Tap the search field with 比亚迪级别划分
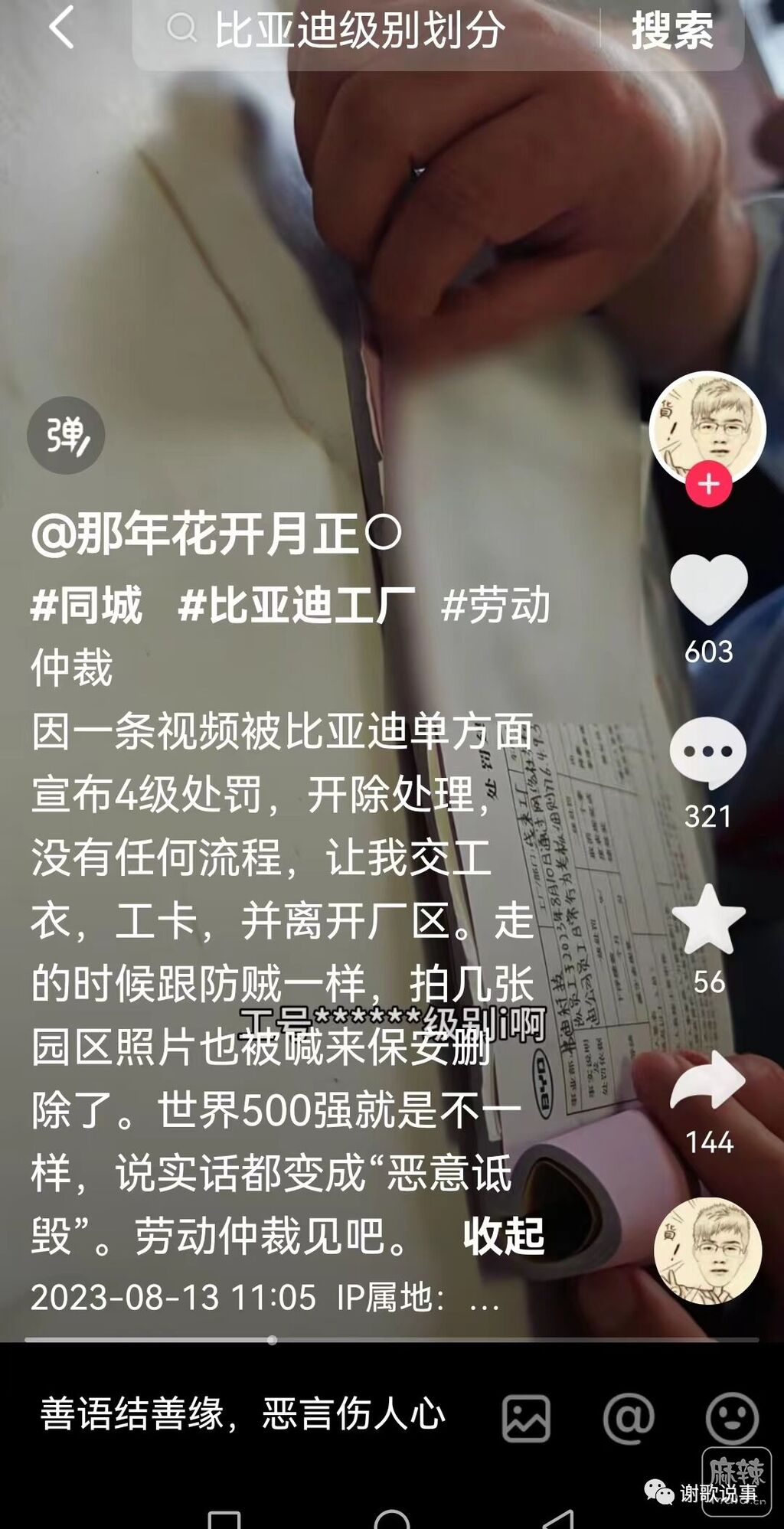 click(360, 31)
